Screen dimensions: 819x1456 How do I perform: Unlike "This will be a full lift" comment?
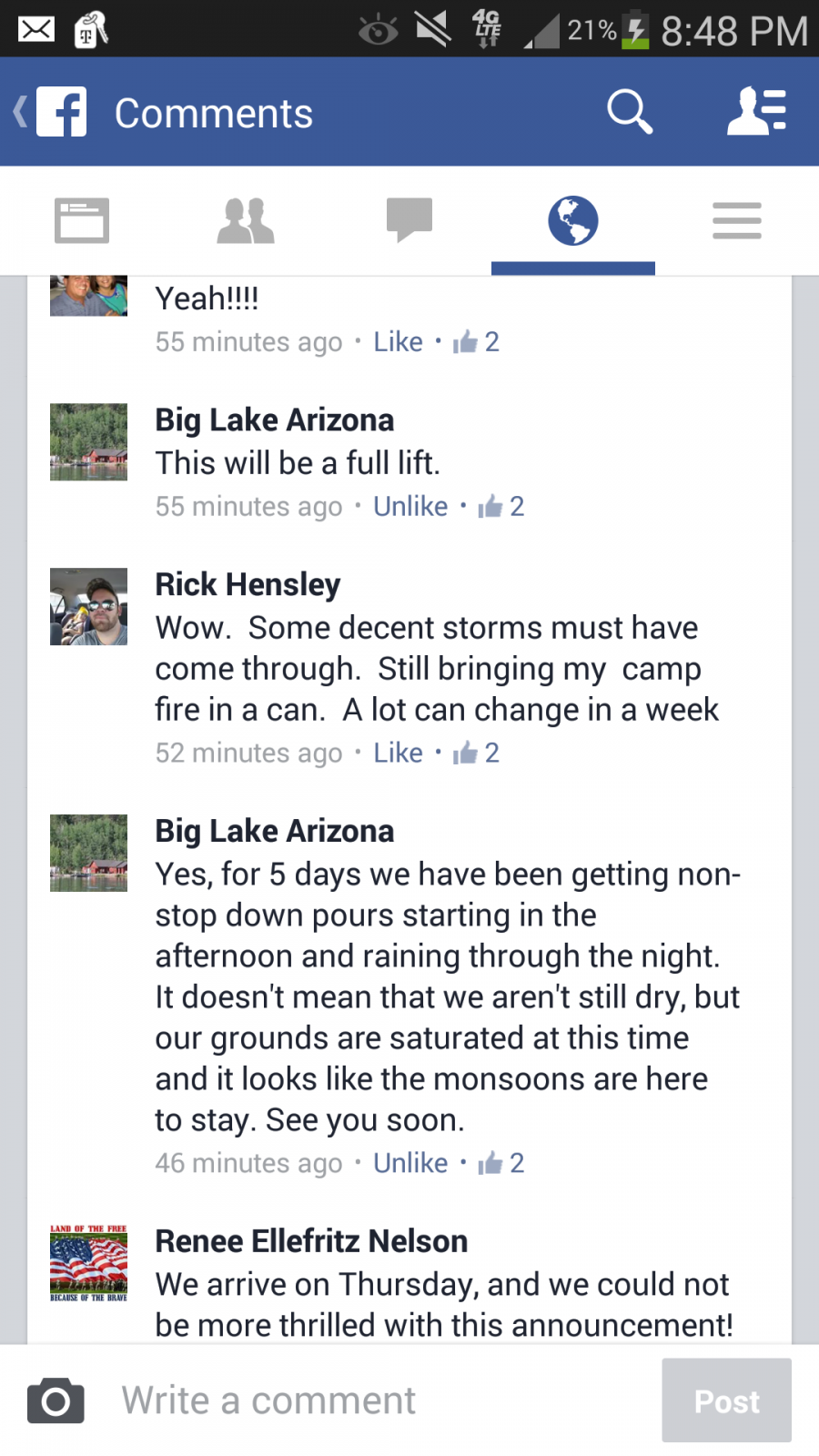tap(410, 506)
